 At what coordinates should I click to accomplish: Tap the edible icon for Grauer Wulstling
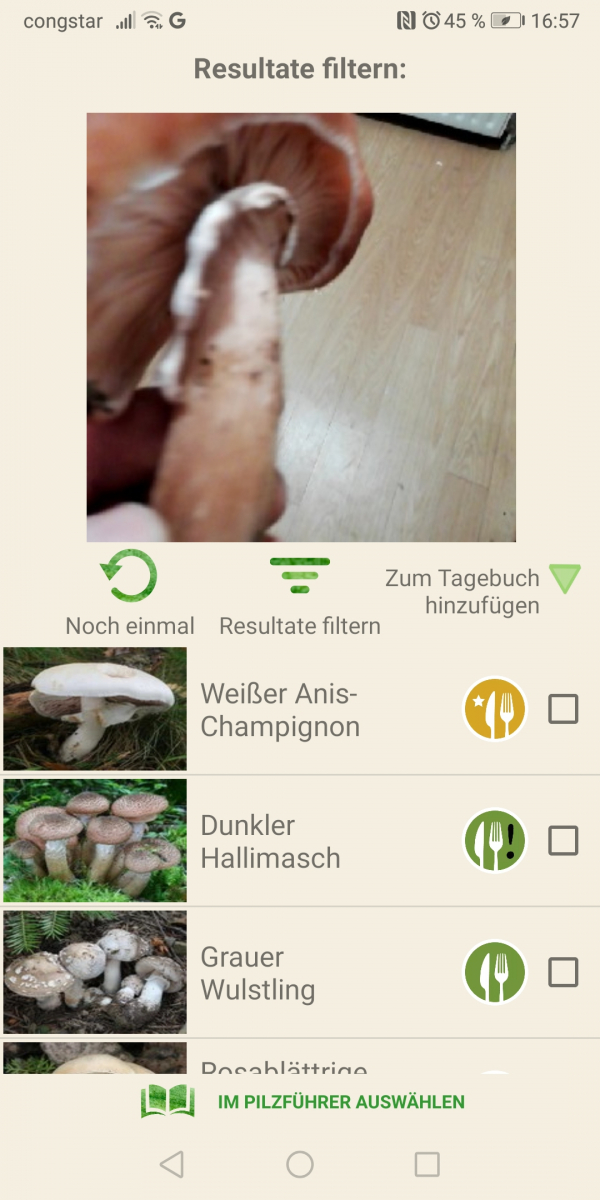(x=495, y=972)
